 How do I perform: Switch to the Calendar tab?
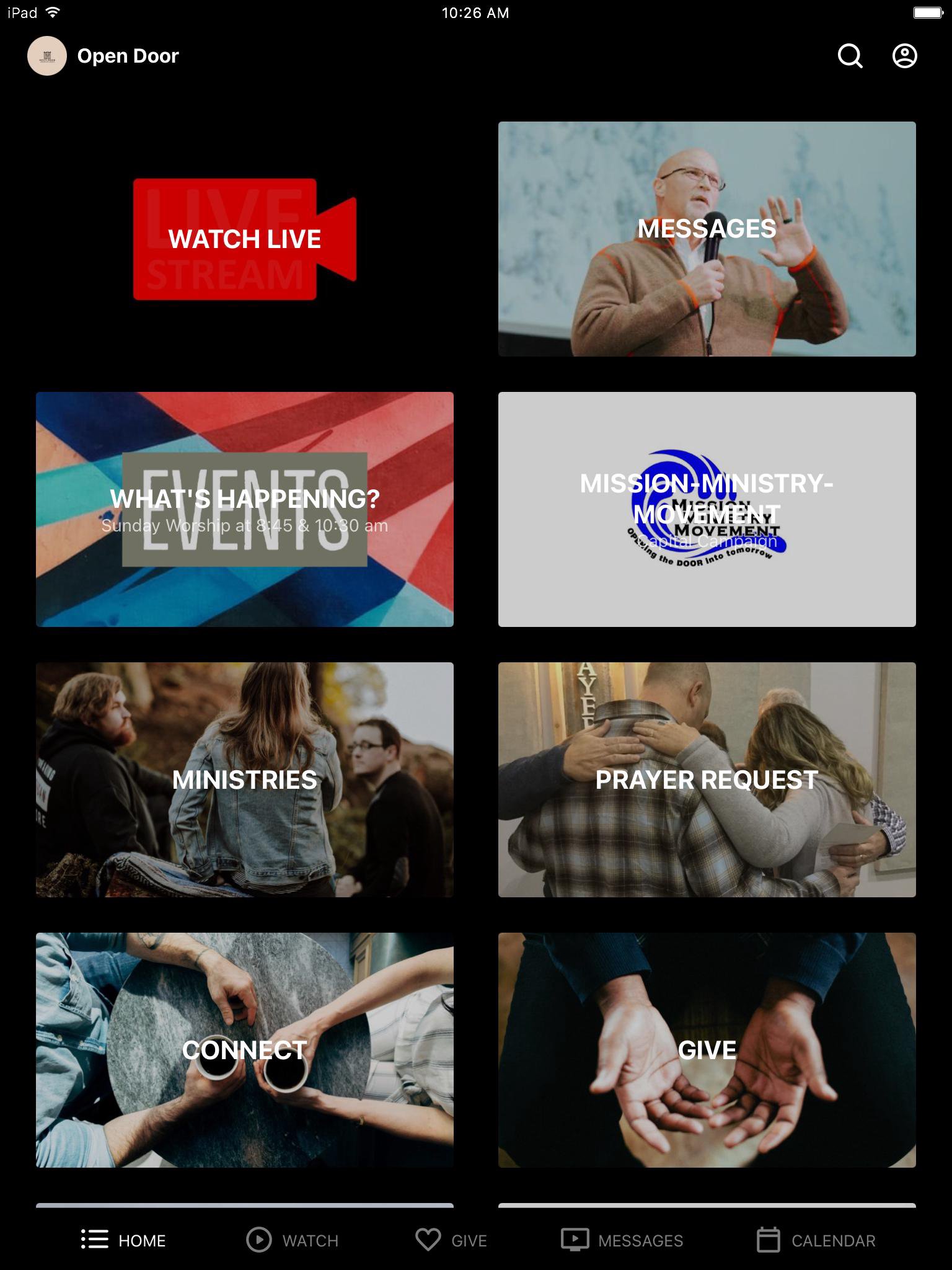(816, 1240)
